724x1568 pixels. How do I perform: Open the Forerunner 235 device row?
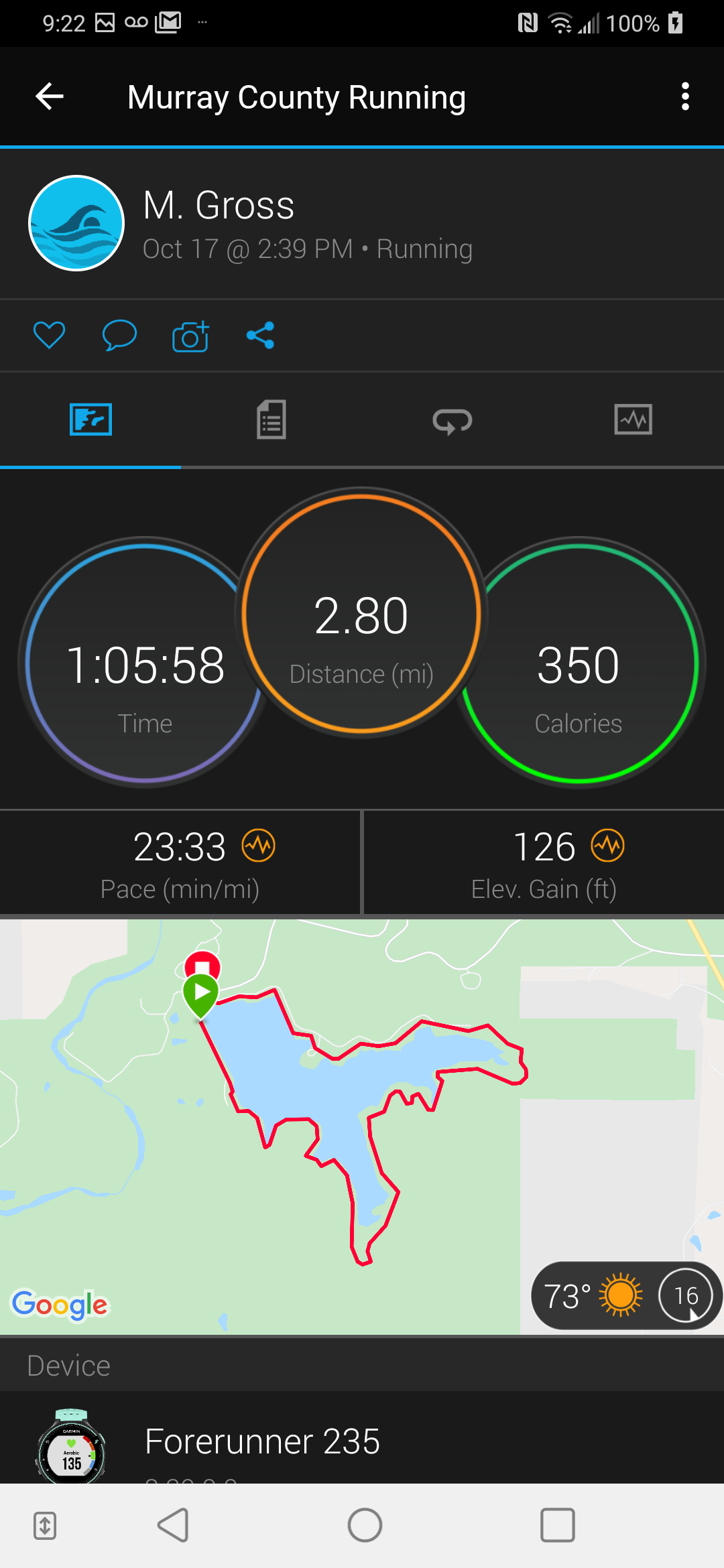362,1441
